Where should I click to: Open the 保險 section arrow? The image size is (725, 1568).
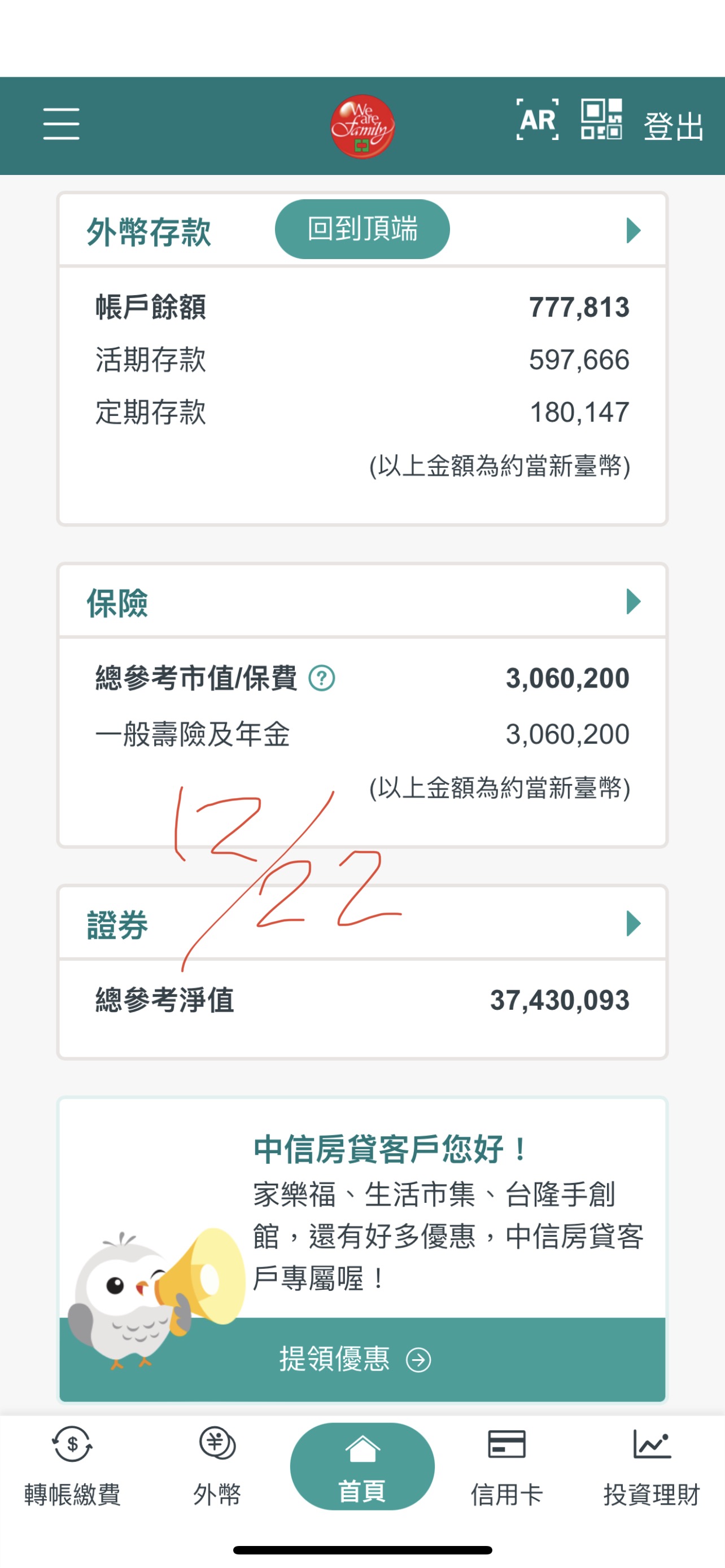[633, 601]
